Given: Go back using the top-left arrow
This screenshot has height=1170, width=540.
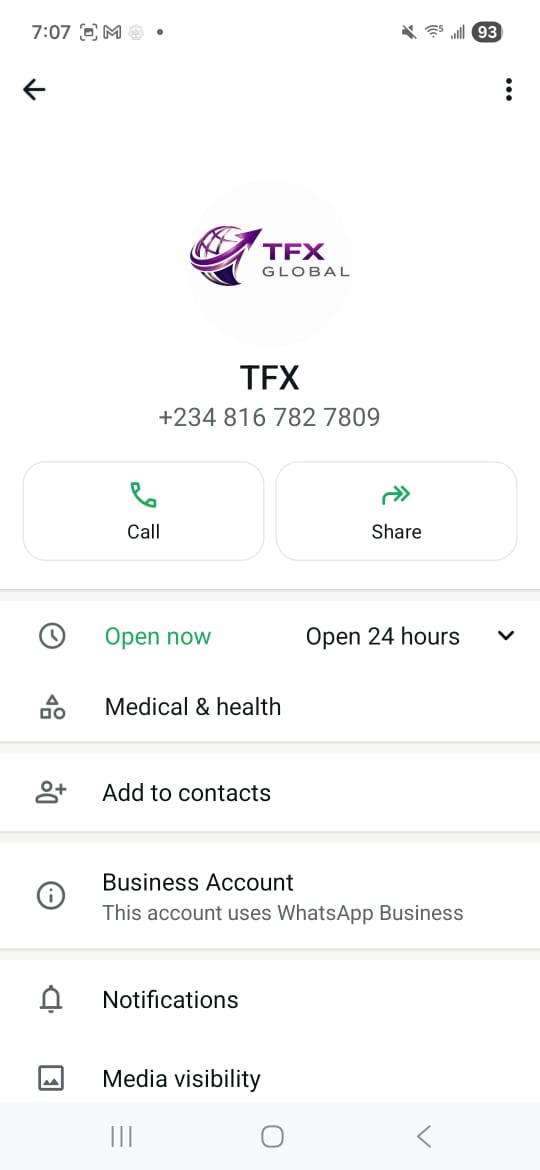Looking at the screenshot, I should [x=34, y=90].
